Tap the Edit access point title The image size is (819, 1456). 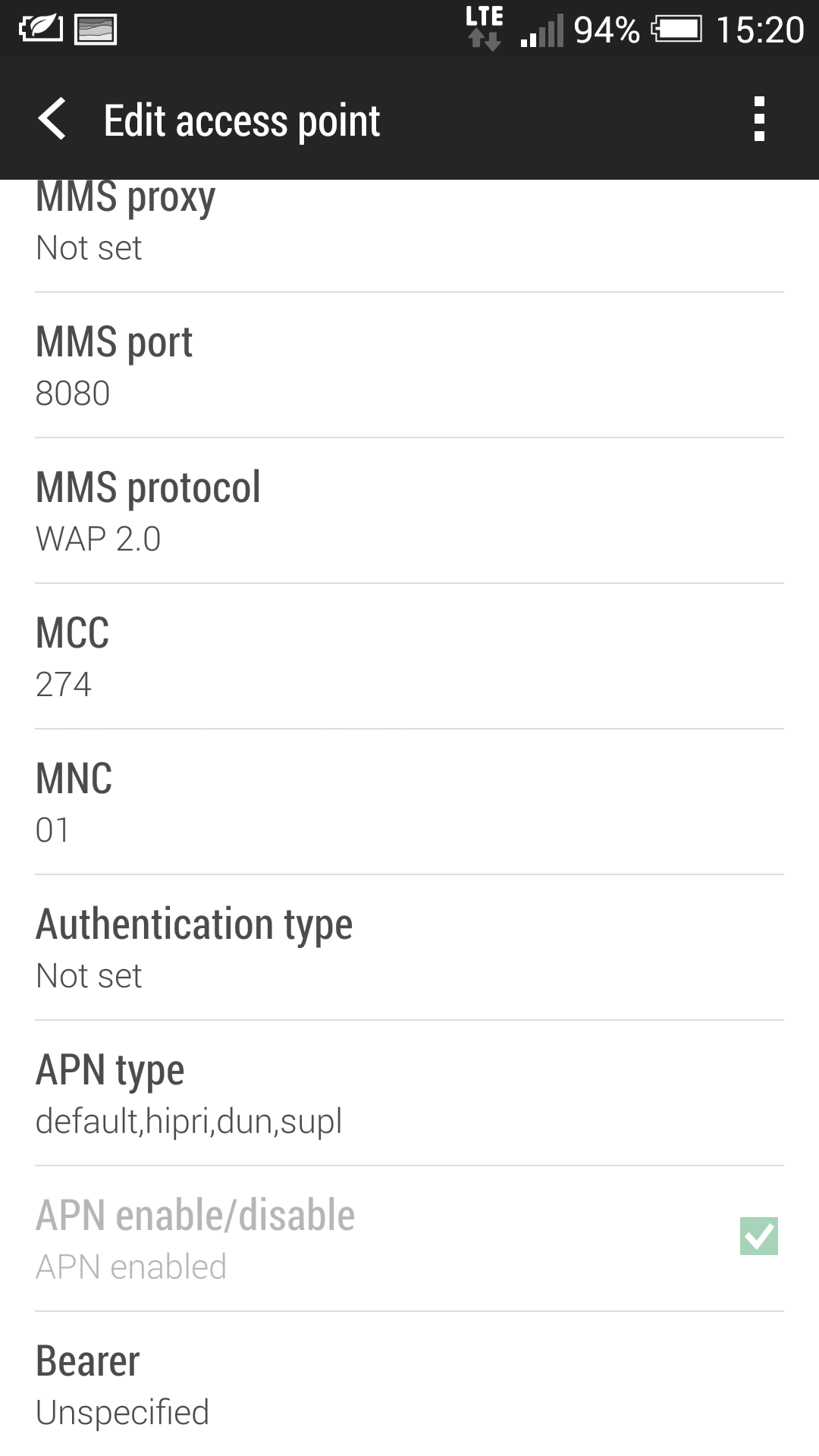[241, 119]
